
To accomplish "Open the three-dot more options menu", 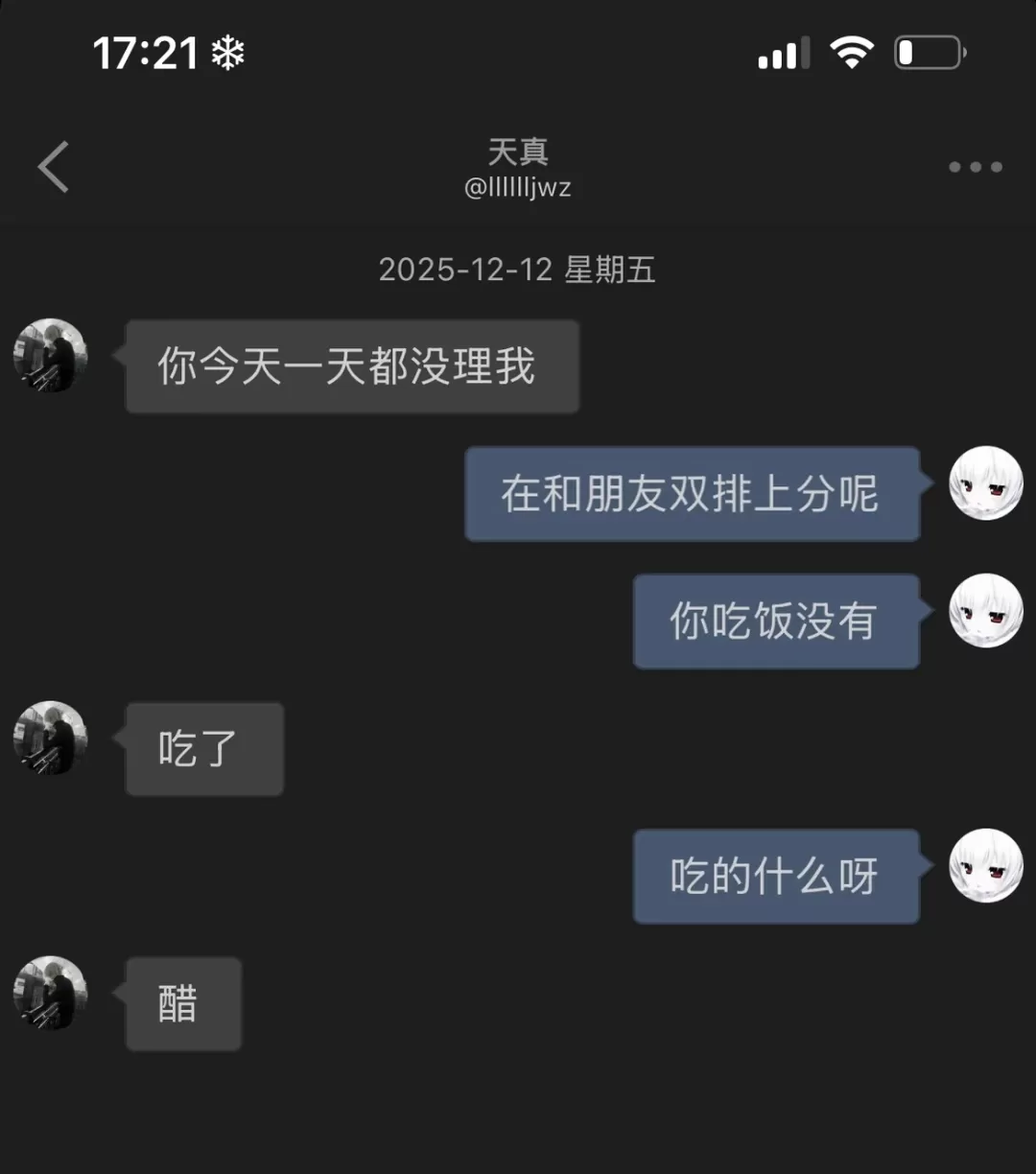I will click(975, 167).
